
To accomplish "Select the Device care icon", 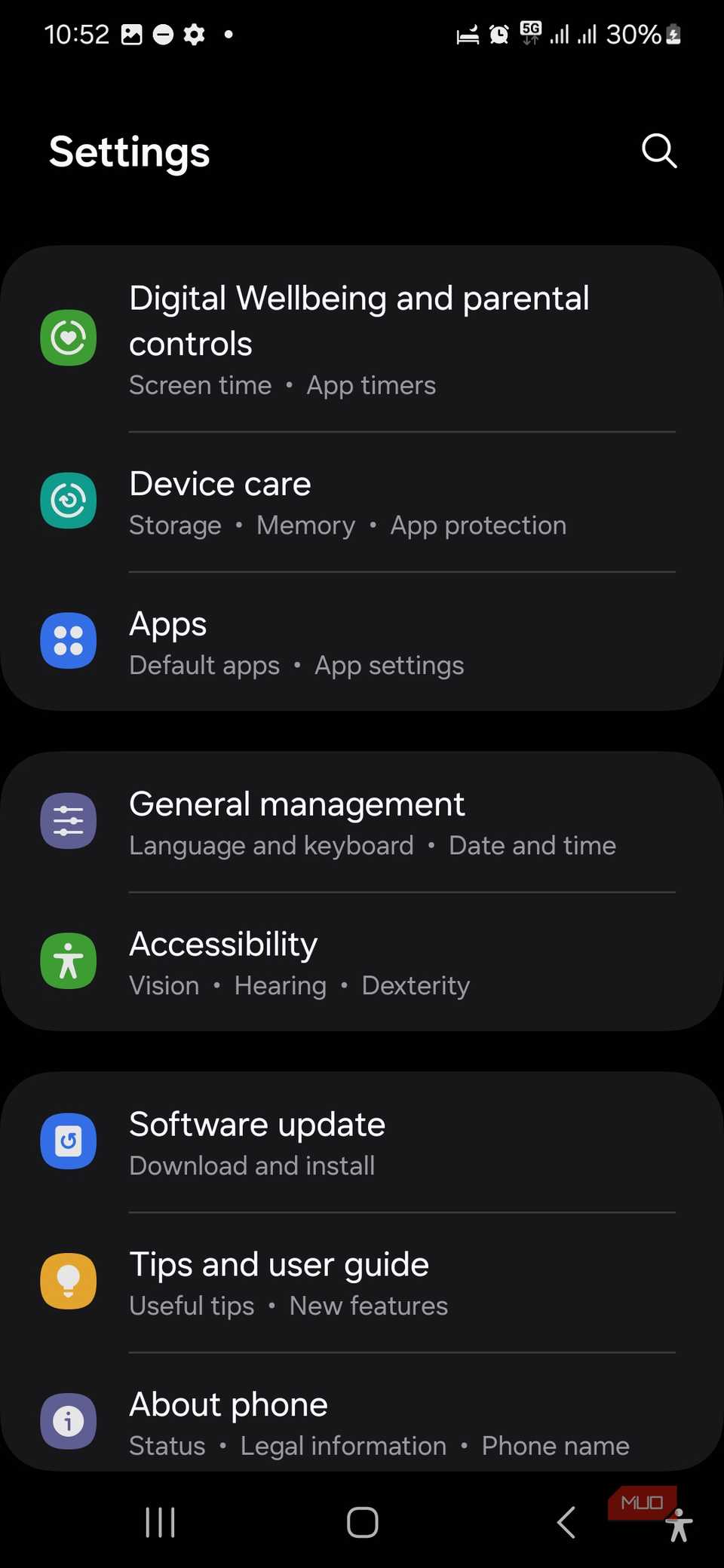I will [68, 501].
